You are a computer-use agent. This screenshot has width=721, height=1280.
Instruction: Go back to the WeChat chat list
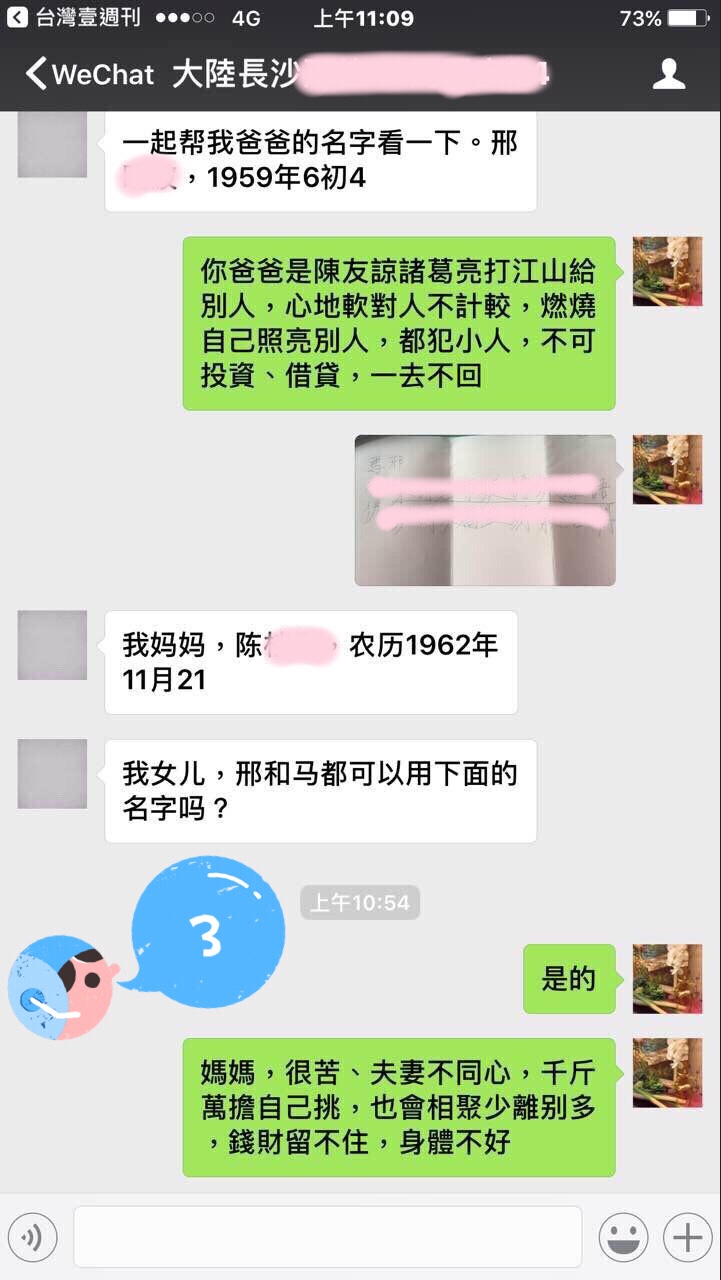[88, 75]
